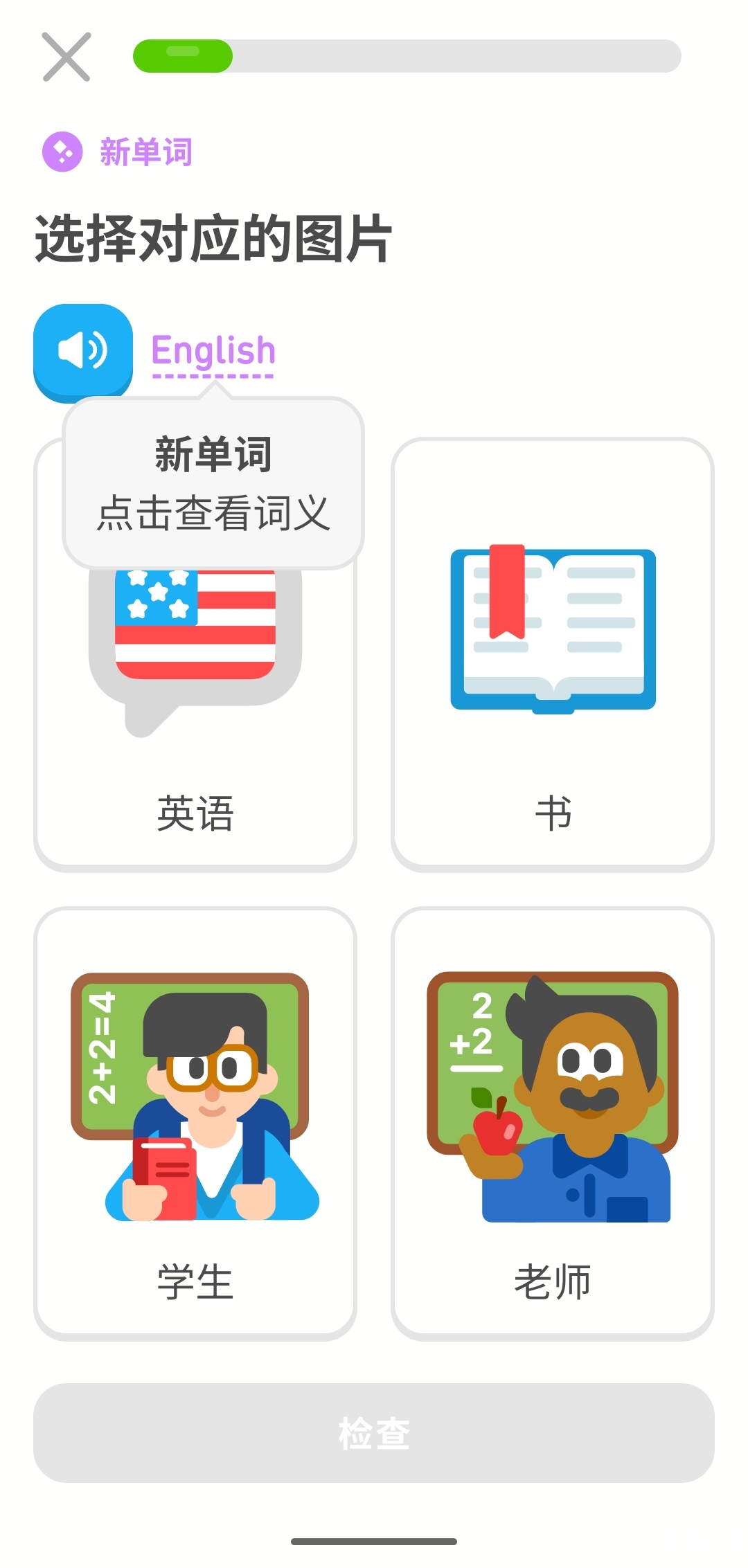Play the audio for English
This screenshot has width=748, height=1568.
pyautogui.click(x=83, y=350)
